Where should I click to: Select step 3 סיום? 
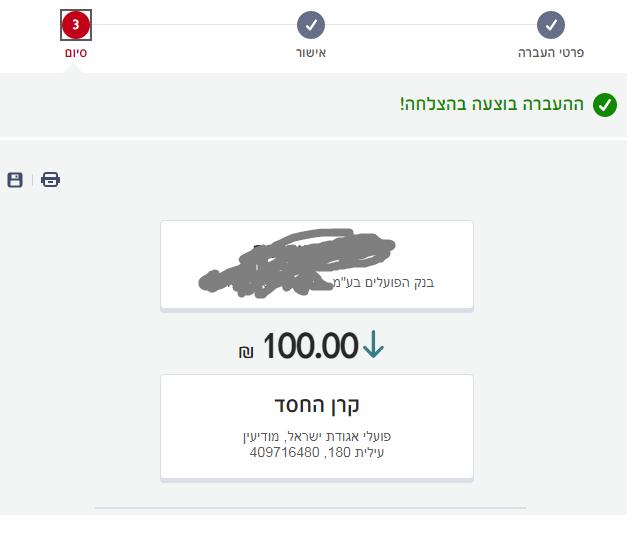(76, 25)
